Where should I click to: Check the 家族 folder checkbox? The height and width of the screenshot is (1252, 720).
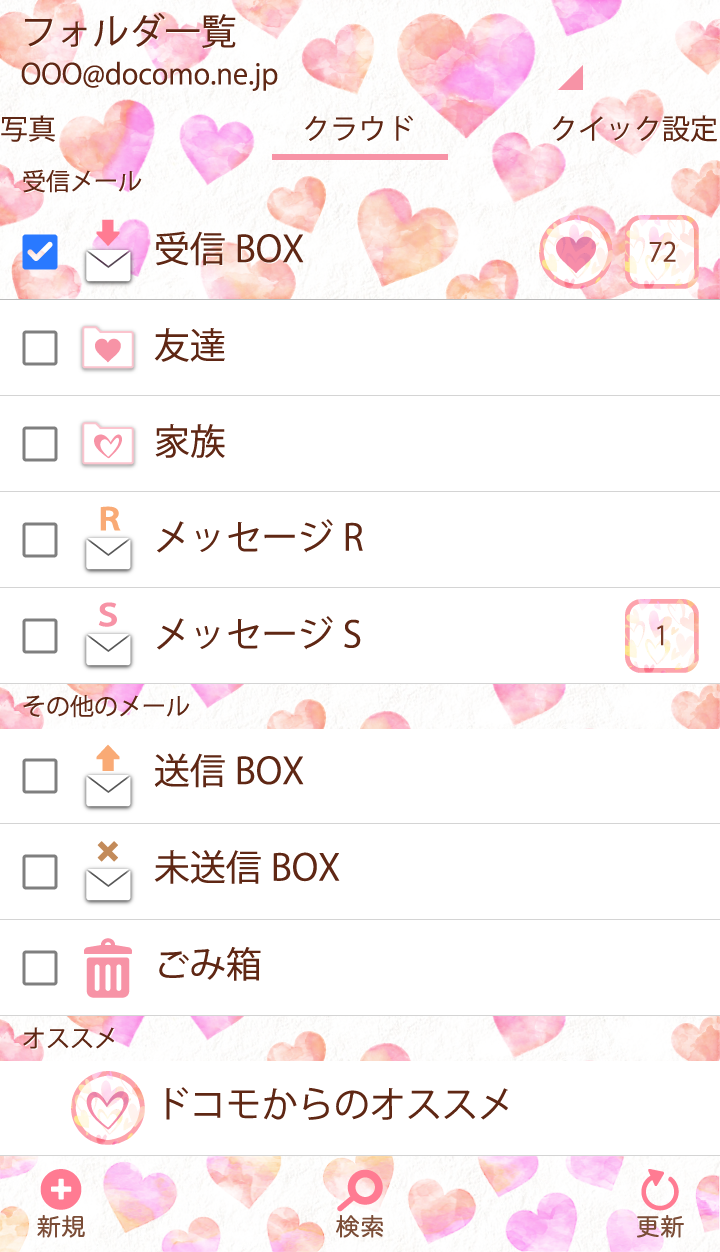[40, 444]
